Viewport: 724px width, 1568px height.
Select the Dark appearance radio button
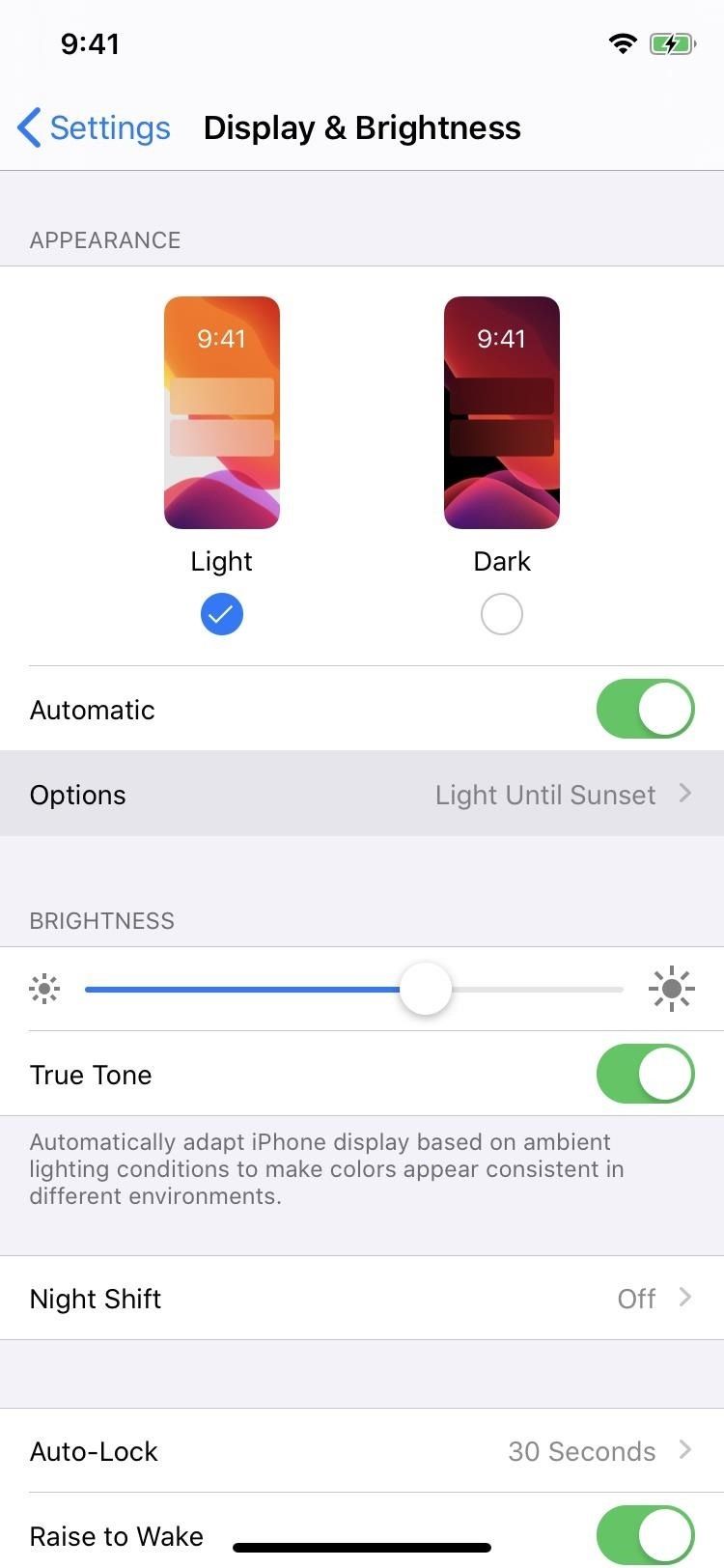[x=501, y=613]
